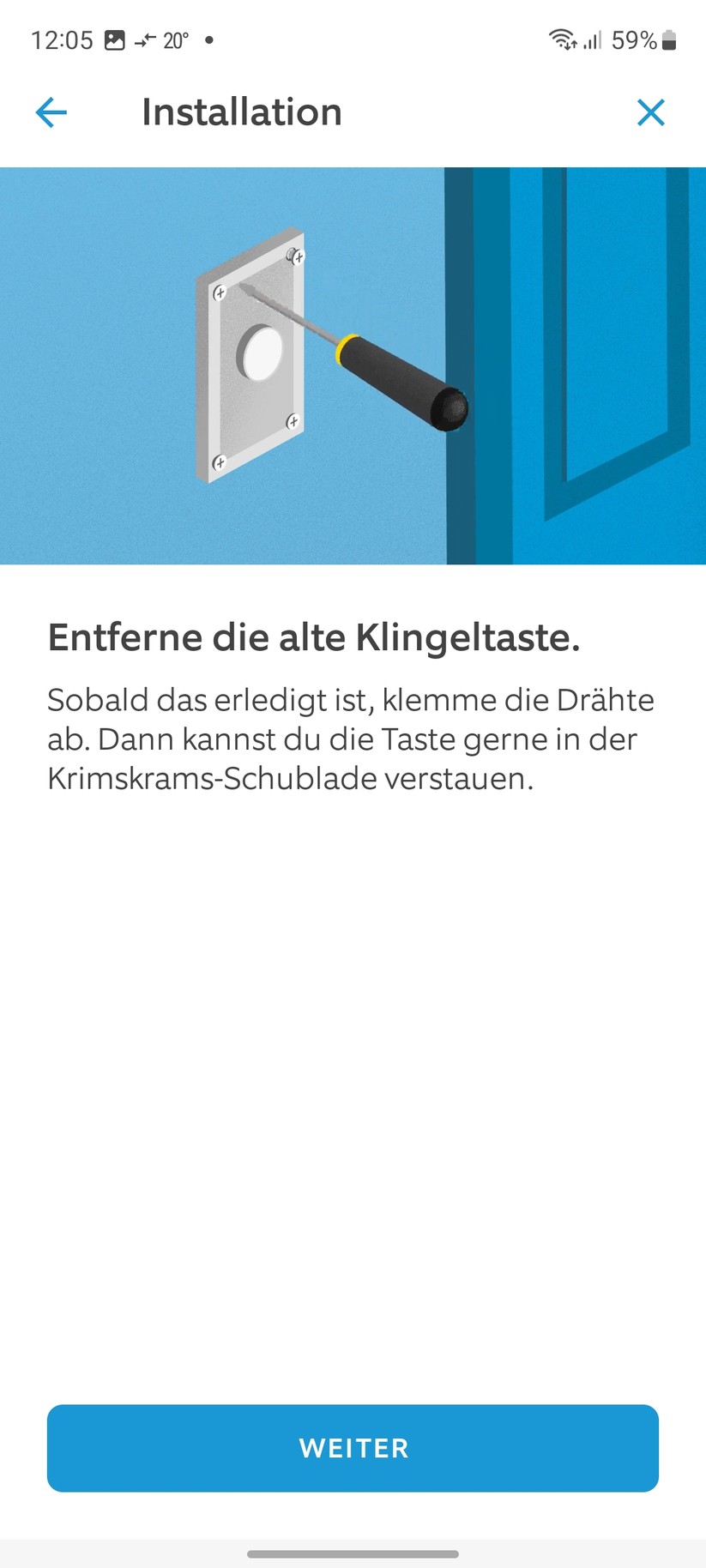Image resolution: width=706 pixels, height=1568 pixels.
Task: Tap the heading 'Entferne die alte Klingeltaste.'
Action: (316, 636)
